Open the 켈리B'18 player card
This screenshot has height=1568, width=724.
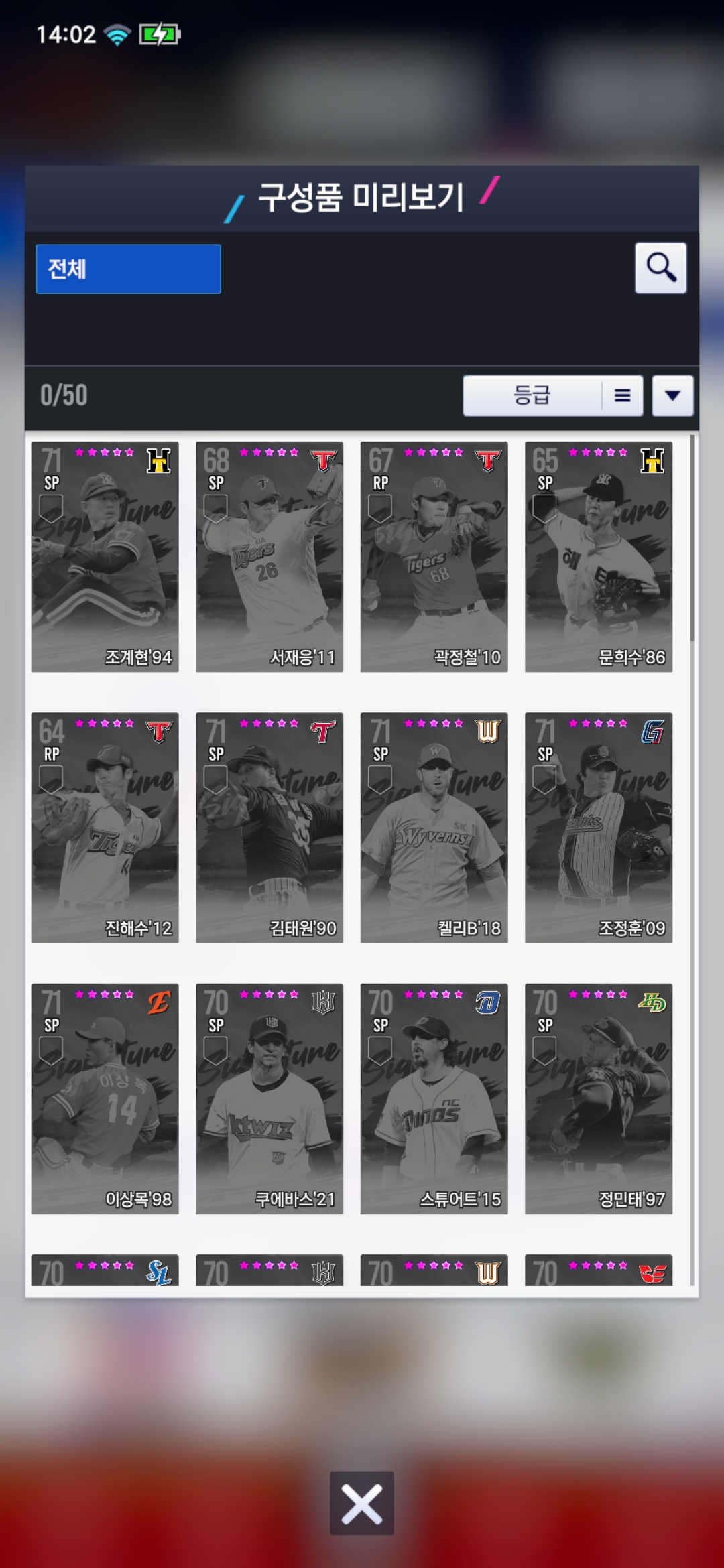coord(434,828)
